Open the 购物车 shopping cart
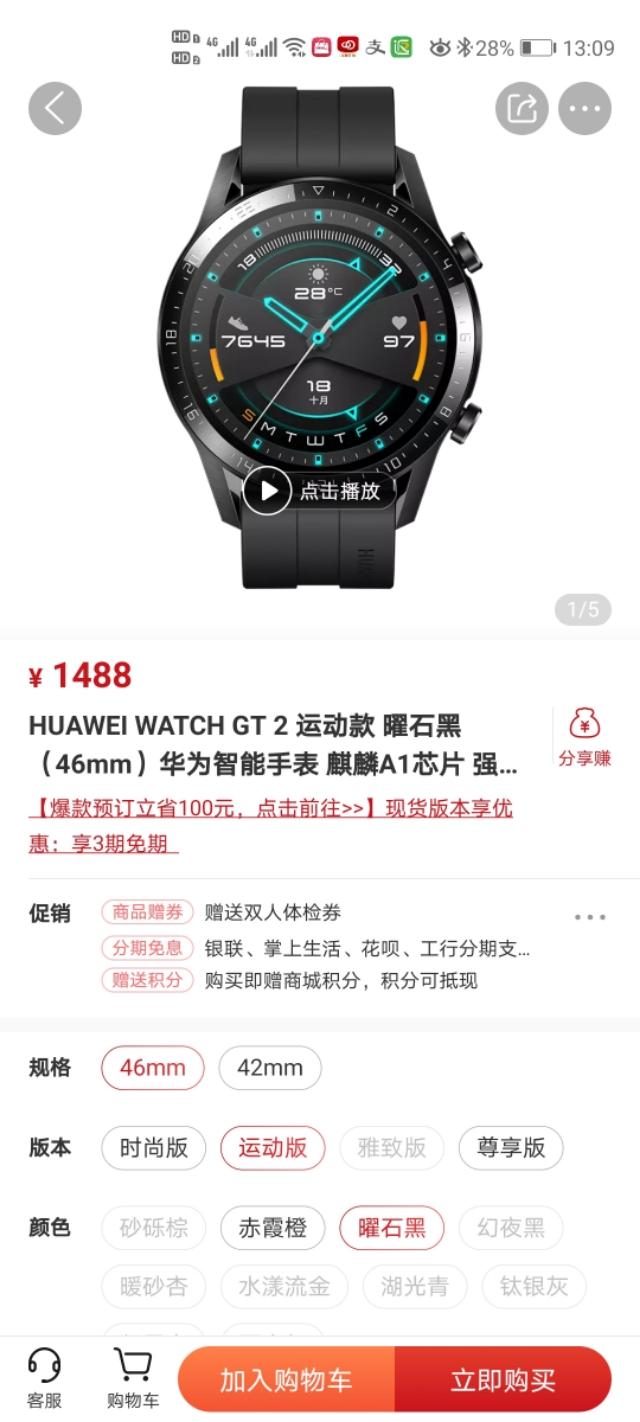This screenshot has width=640, height=1422. tap(132, 1380)
